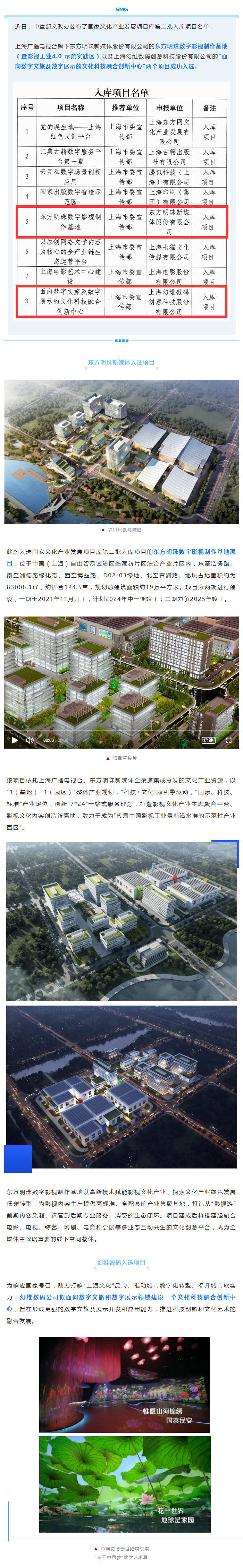Enter fullscreen video mode
This screenshot has width=243, height=1568.
(x=229, y=740)
